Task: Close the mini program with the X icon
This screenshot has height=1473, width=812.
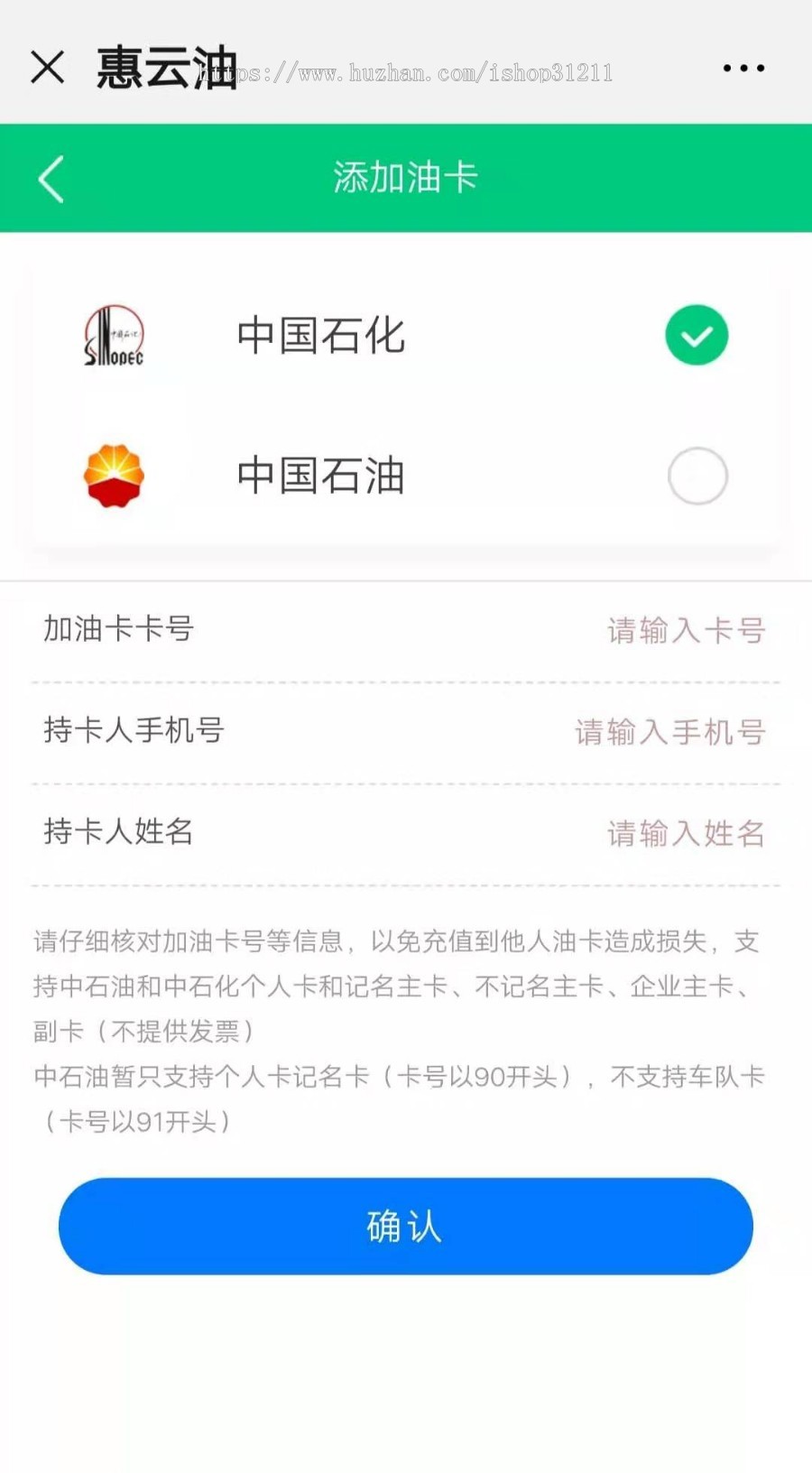Action: coord(47,68)
